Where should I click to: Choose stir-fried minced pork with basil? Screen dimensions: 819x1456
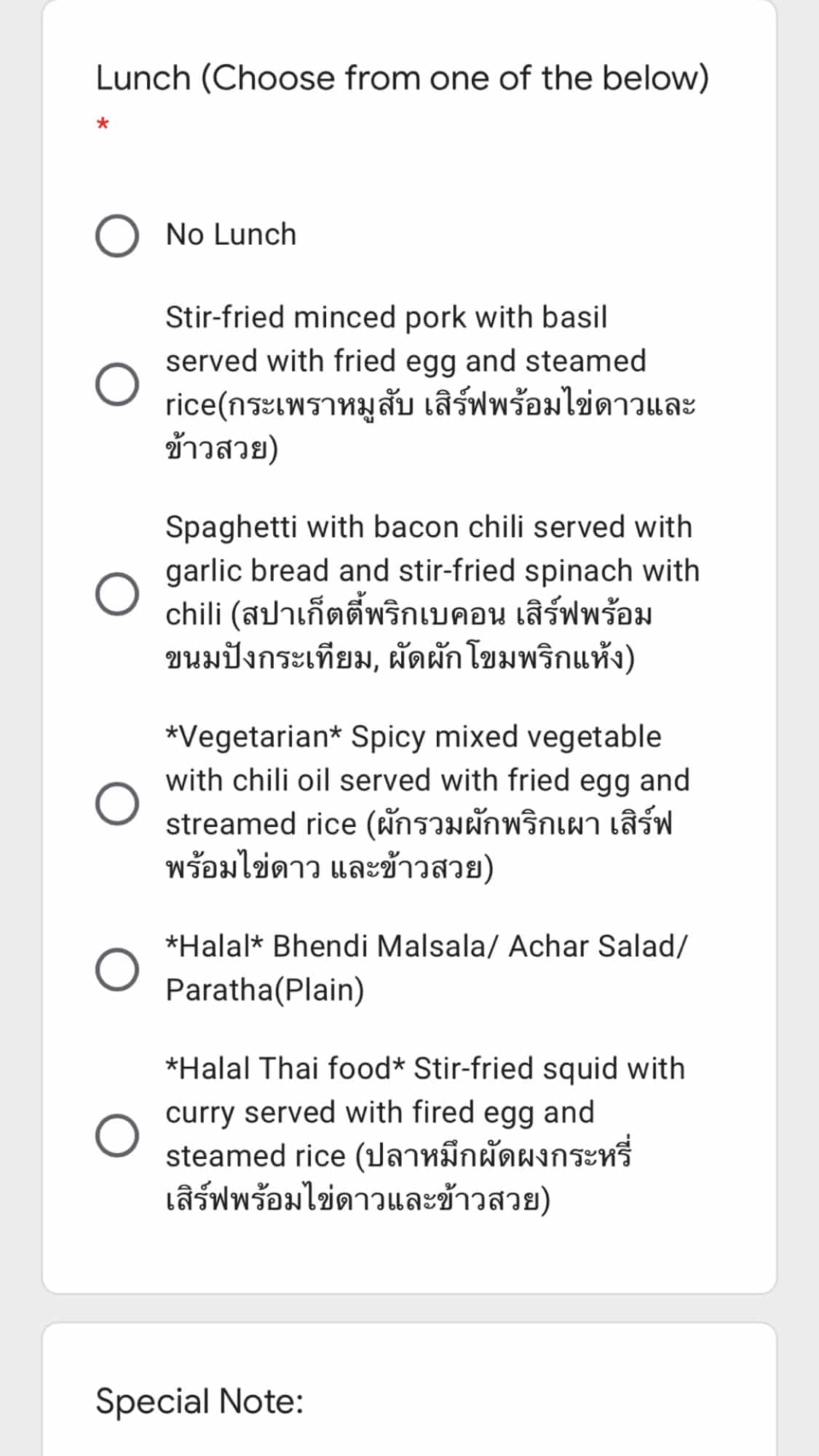[x=117, y=384]
